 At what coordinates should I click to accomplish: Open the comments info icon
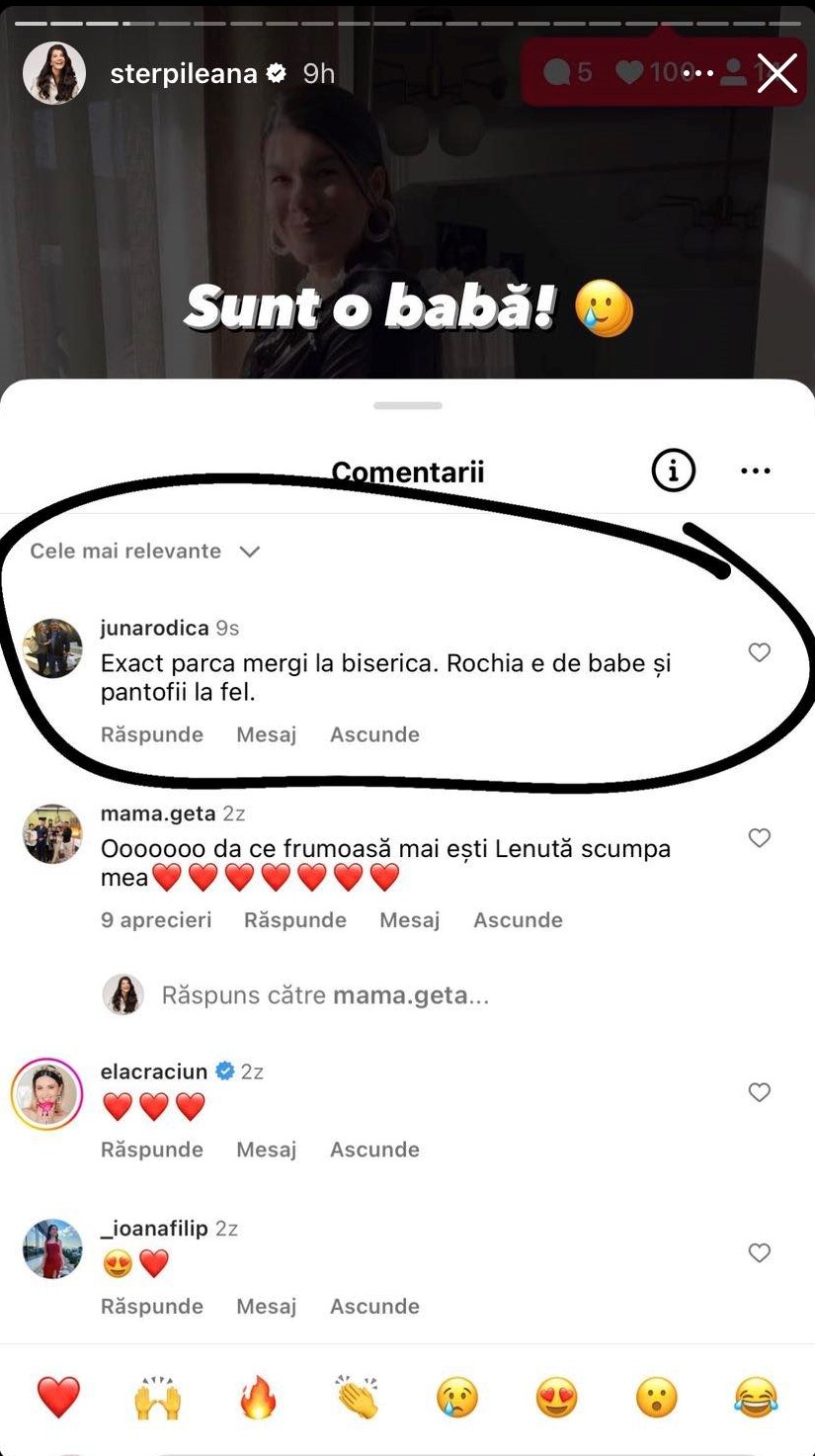(x=674, y=471)
